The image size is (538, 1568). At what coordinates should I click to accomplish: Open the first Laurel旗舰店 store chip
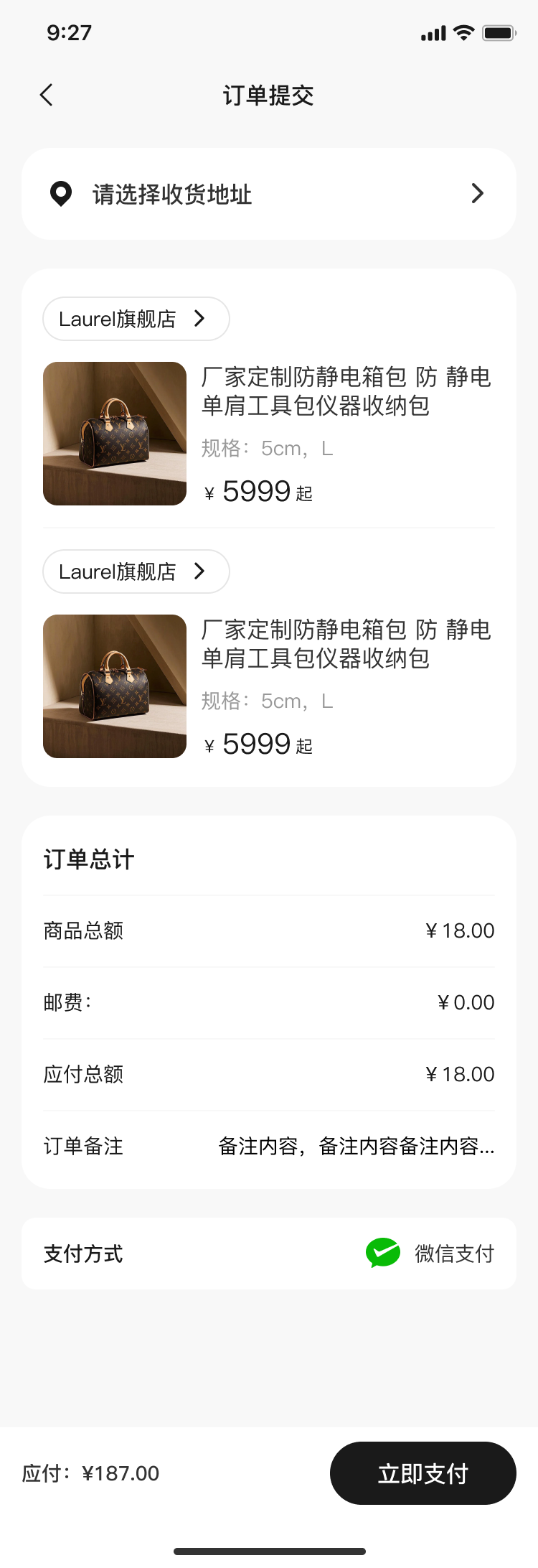click(136, 319)
